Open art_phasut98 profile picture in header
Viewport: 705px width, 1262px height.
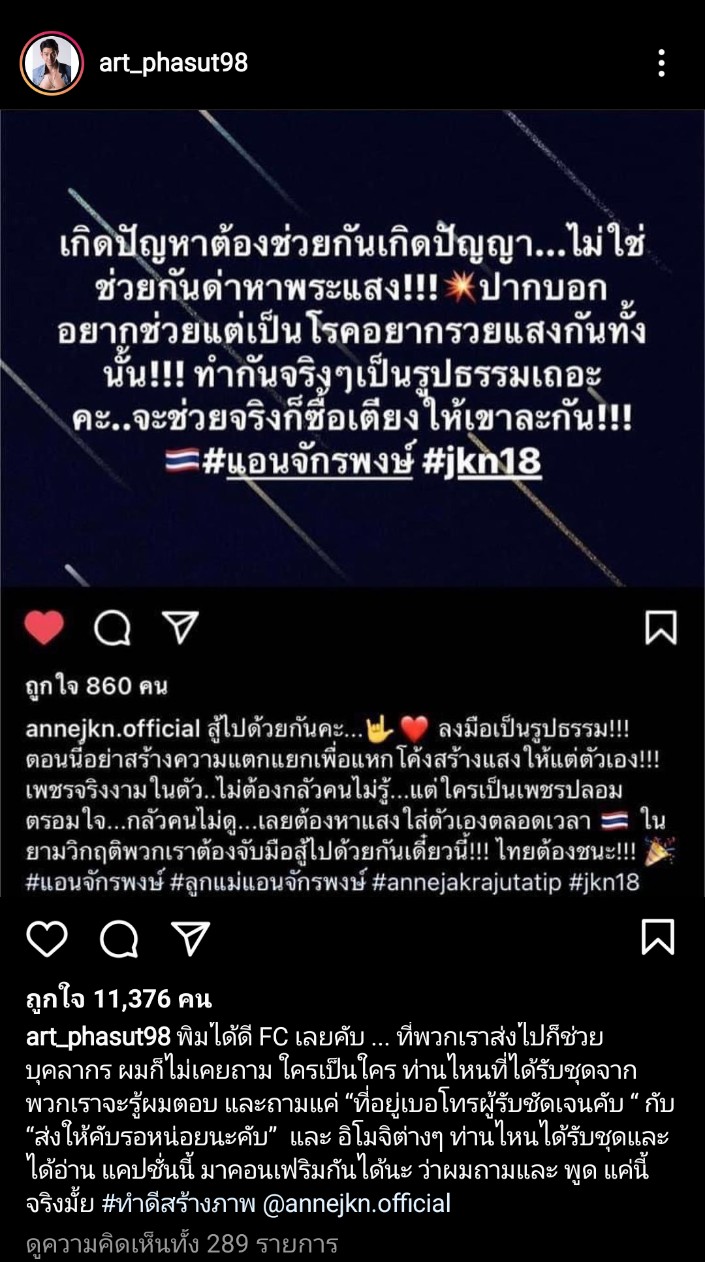coord(52,63)
